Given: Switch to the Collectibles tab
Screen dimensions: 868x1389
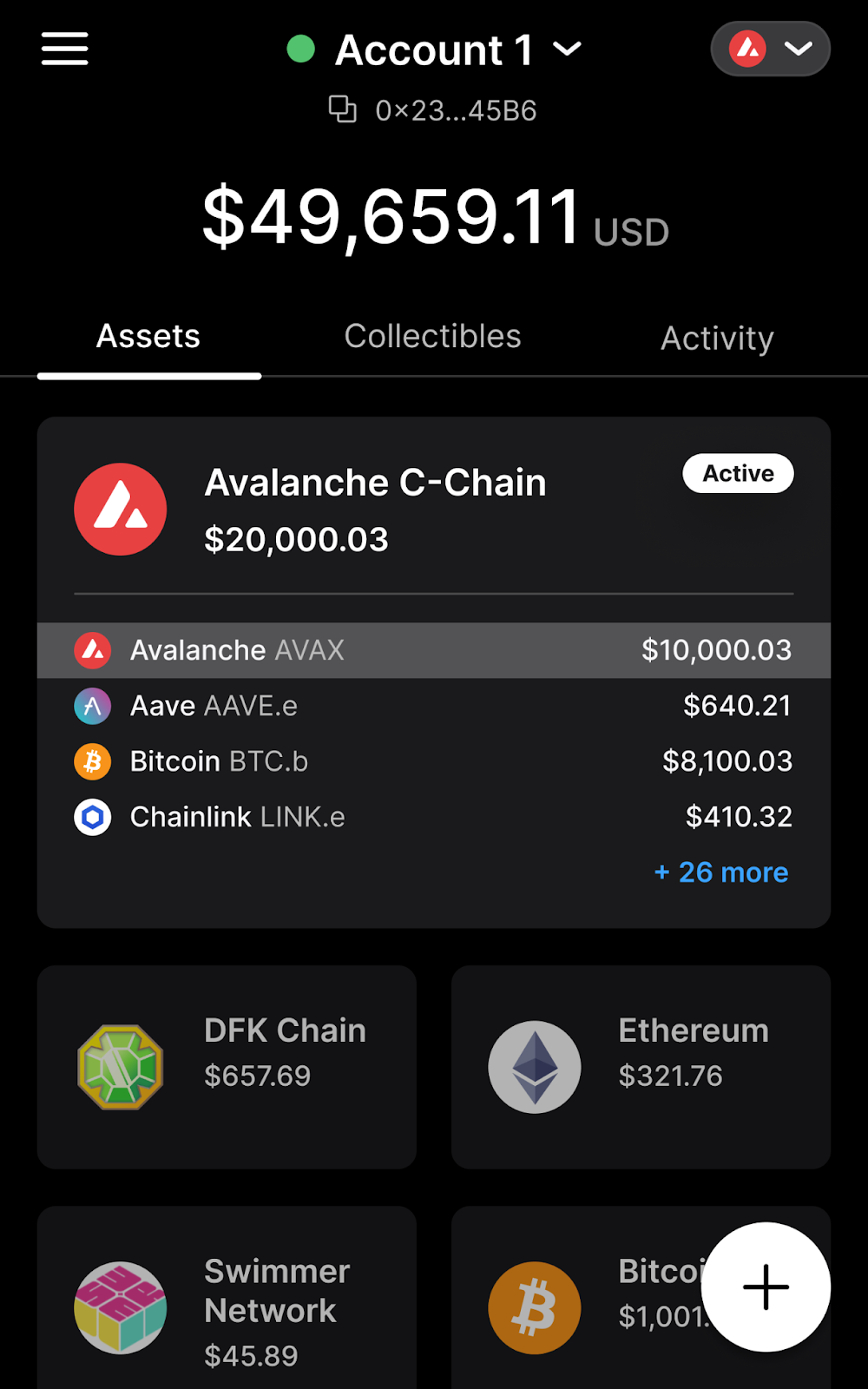Looking at the screenshot, I should (x=433, y=336).
